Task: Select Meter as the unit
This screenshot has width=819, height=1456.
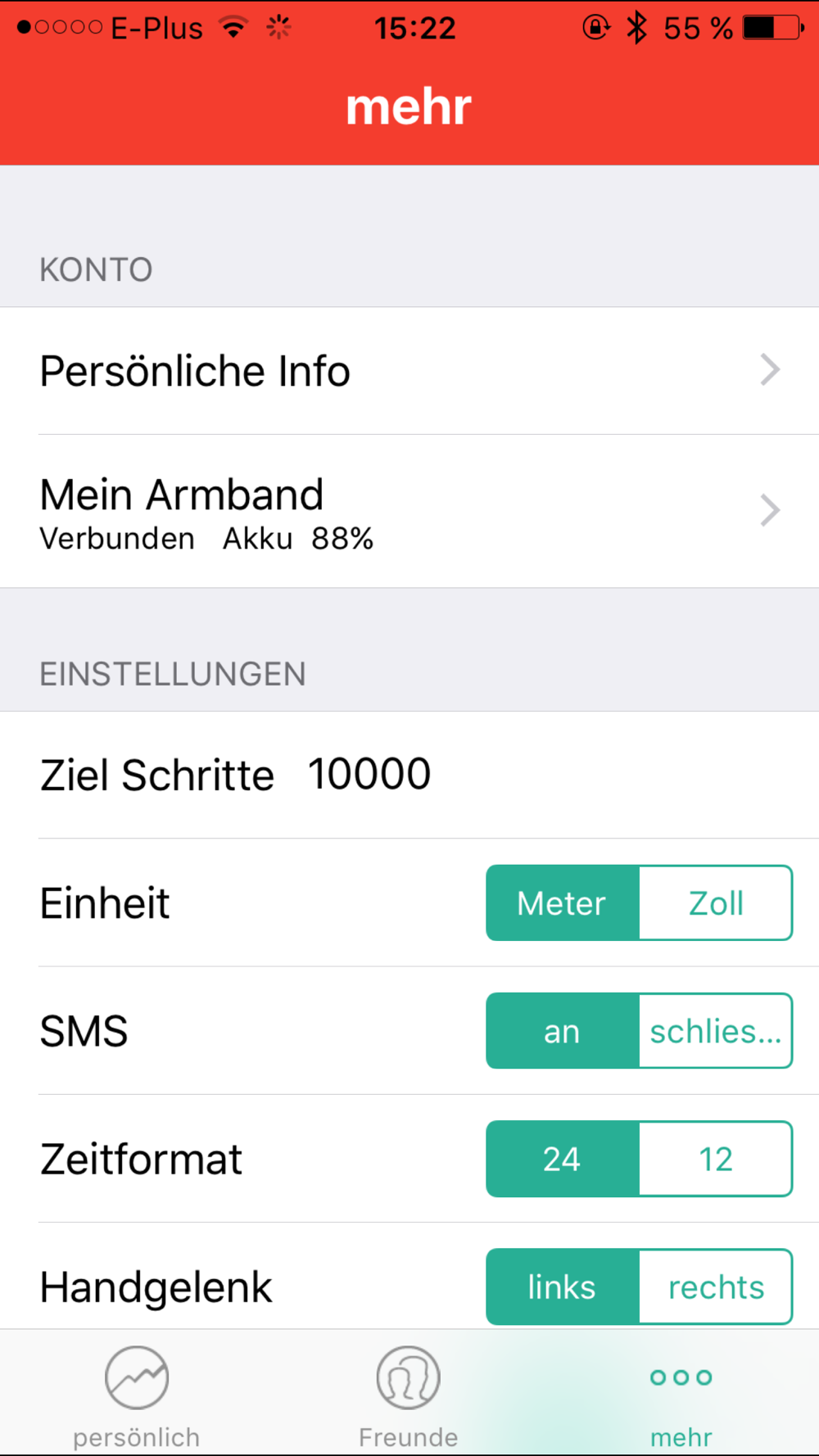Action: pos(563,903)
